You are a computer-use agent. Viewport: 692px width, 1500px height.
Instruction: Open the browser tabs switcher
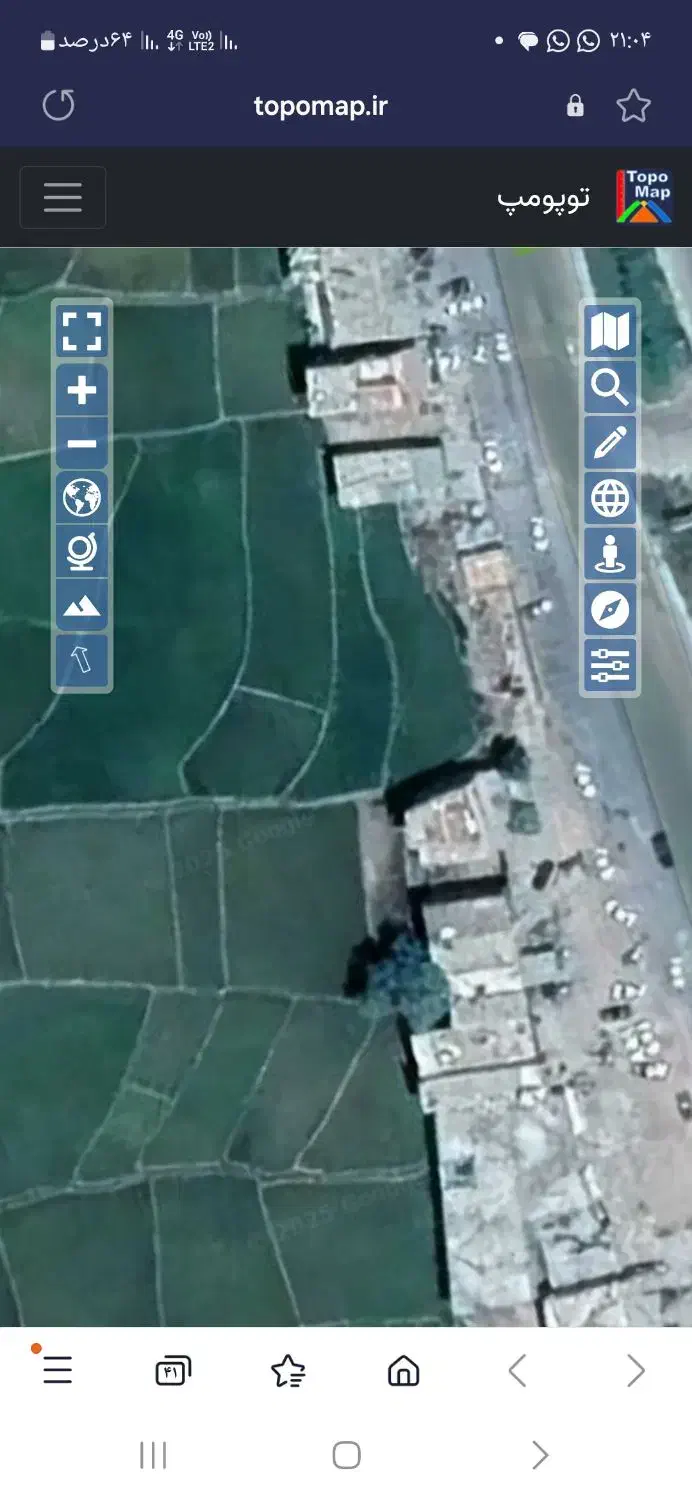(173, 1371)
